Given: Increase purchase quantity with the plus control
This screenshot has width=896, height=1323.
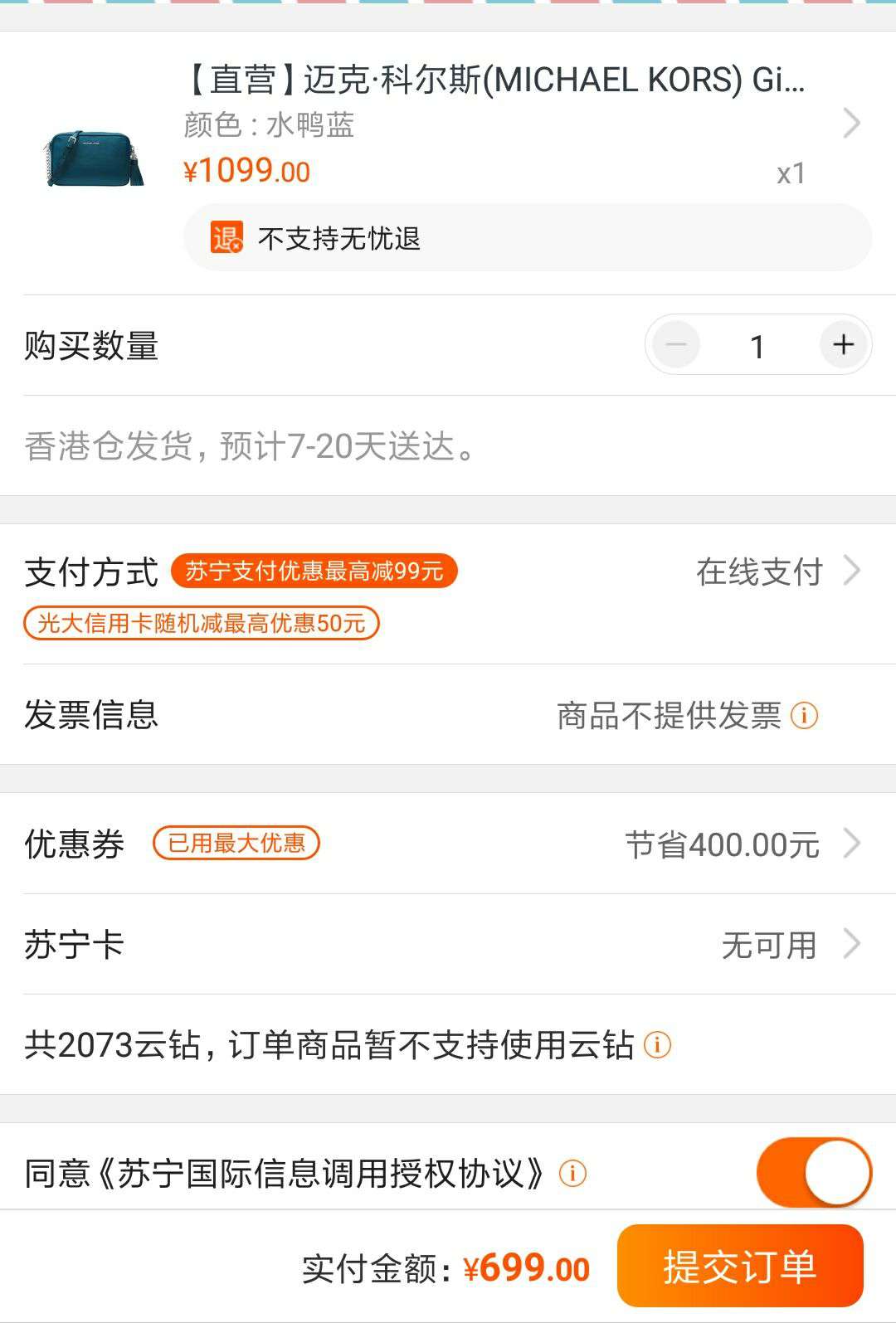Looking at the screenshot, I should (843, 344).
